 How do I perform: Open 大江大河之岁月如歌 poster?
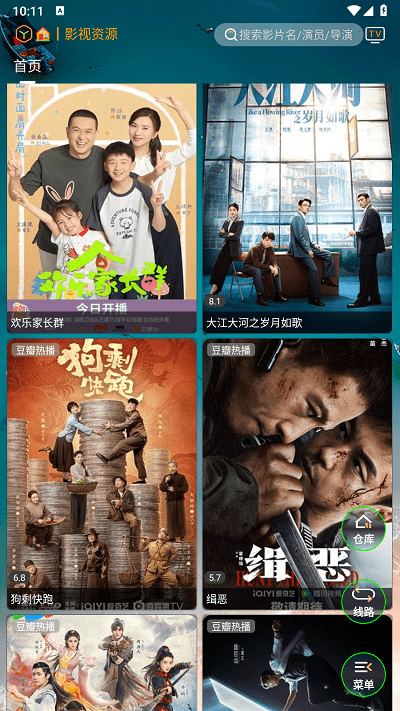point(297,208)
